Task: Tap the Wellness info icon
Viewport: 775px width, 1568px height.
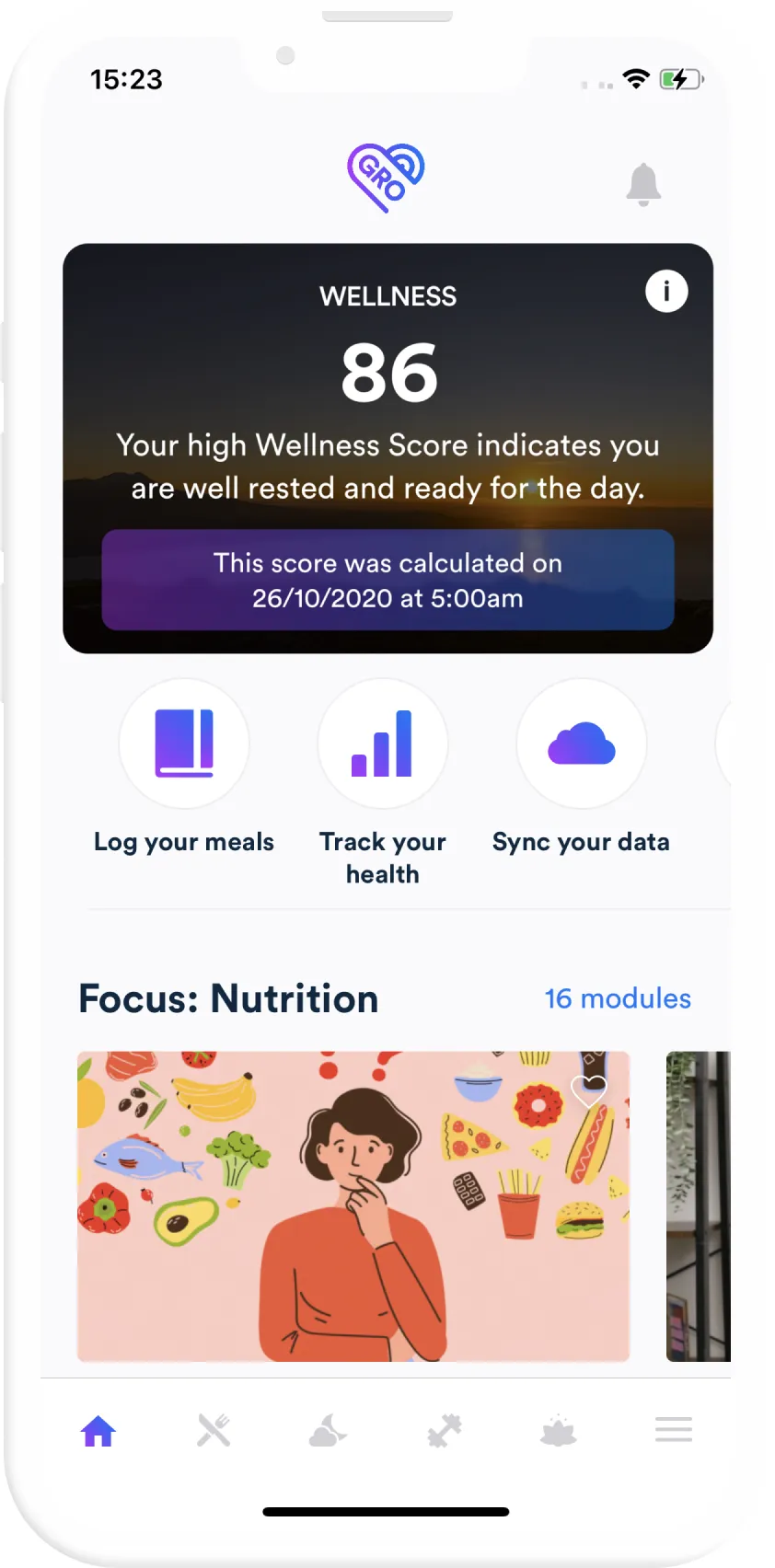Action: tap(666, 292)
